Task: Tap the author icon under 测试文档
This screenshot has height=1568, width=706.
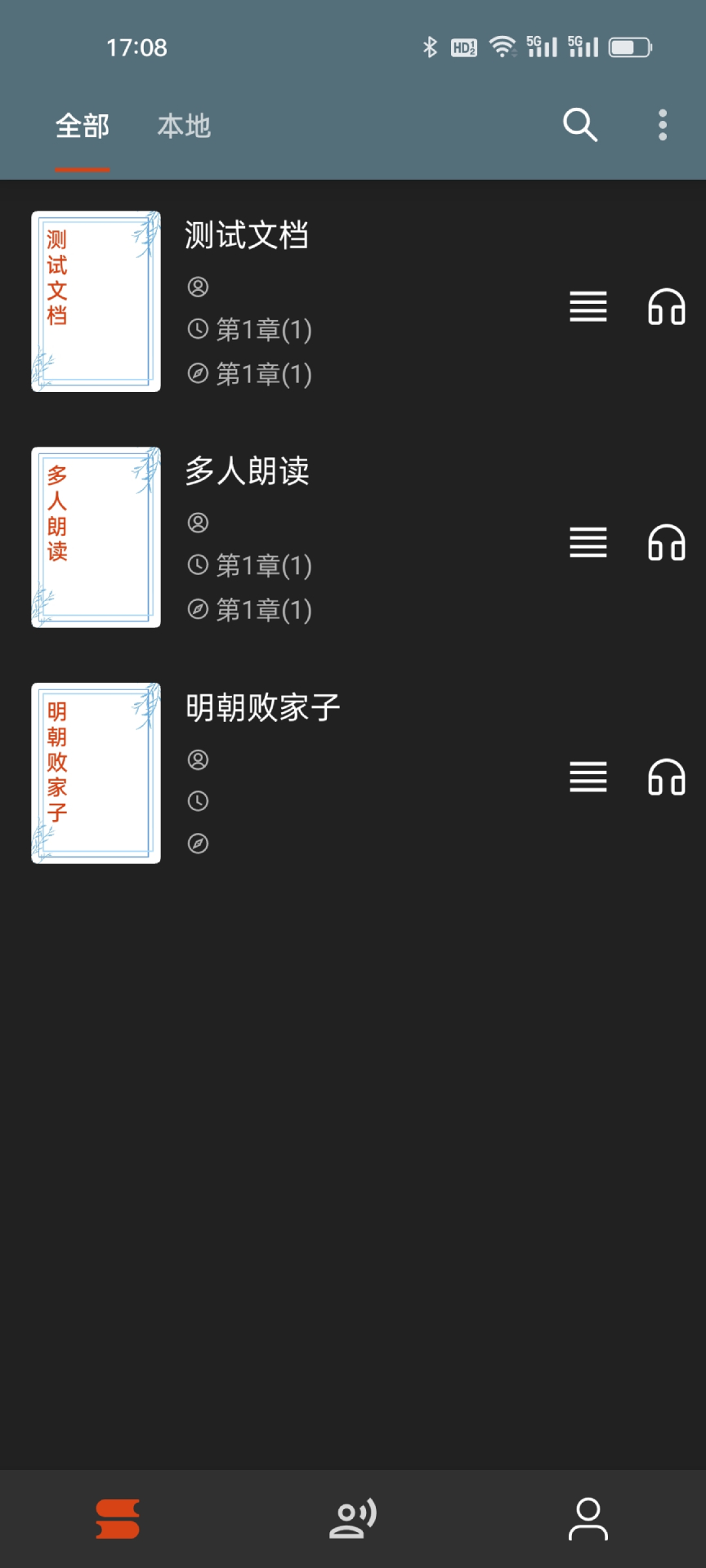Action: coord(198,287)
